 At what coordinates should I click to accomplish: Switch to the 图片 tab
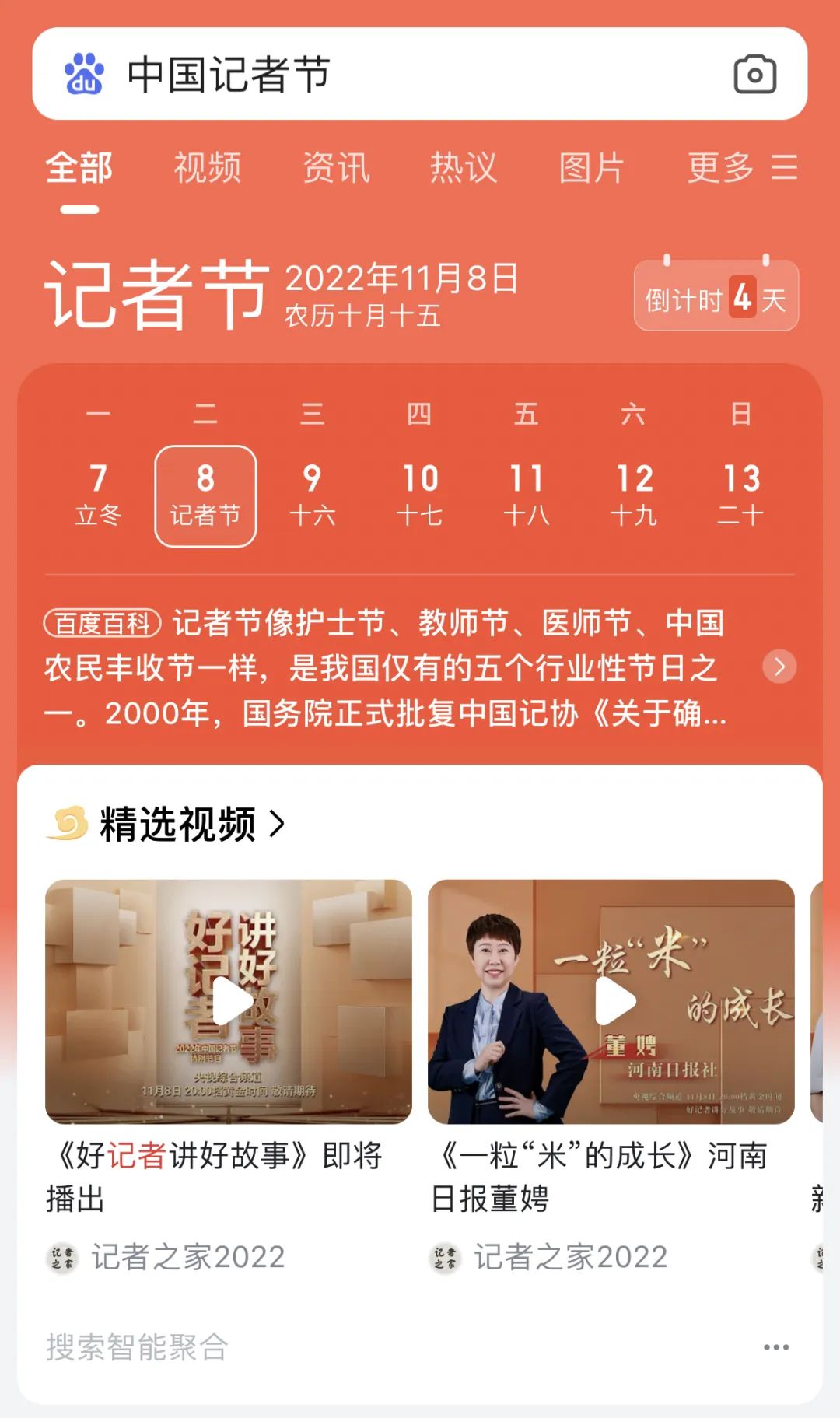[x=592, y=168]
